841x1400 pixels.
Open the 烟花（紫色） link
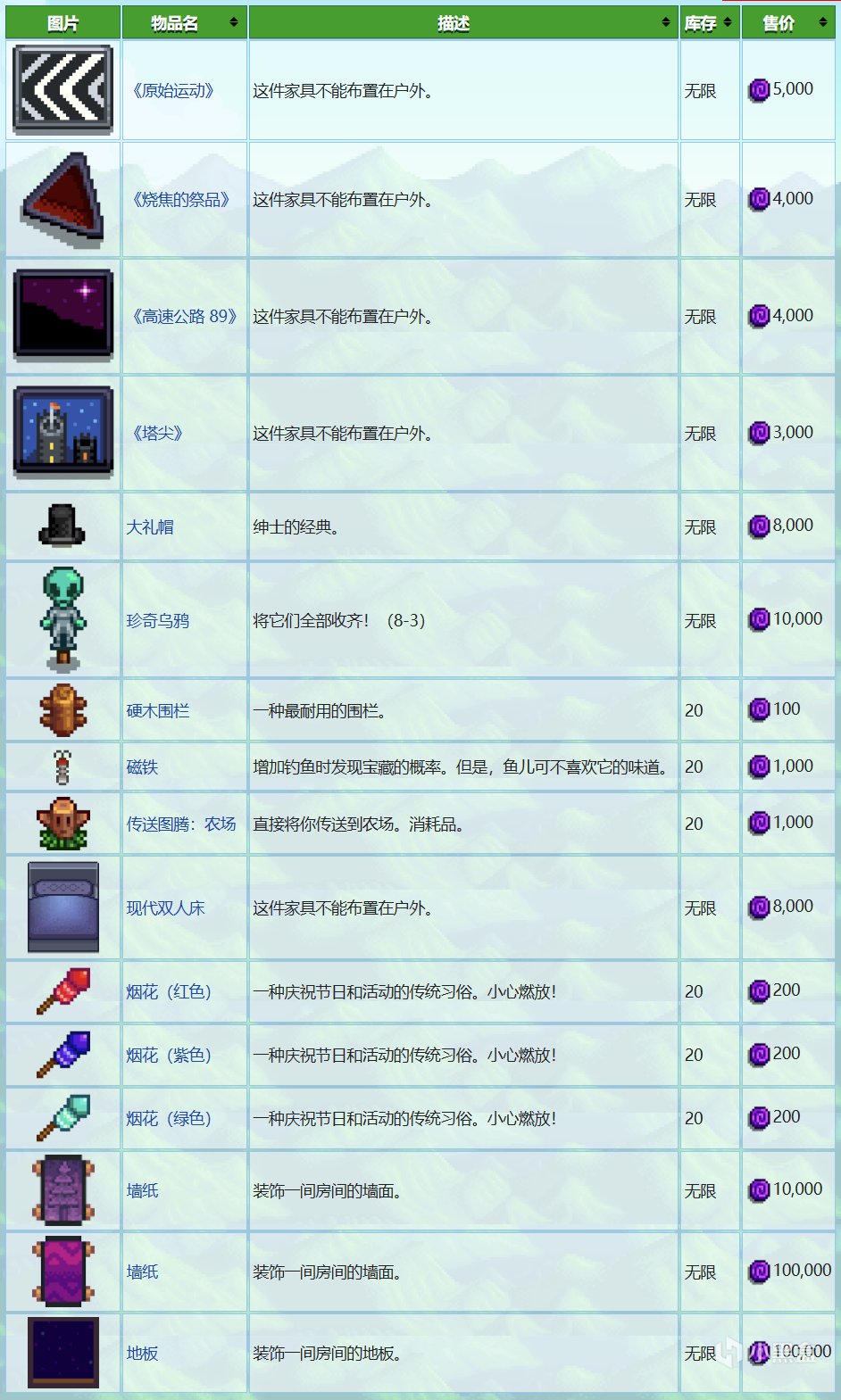pos(170,1056)
